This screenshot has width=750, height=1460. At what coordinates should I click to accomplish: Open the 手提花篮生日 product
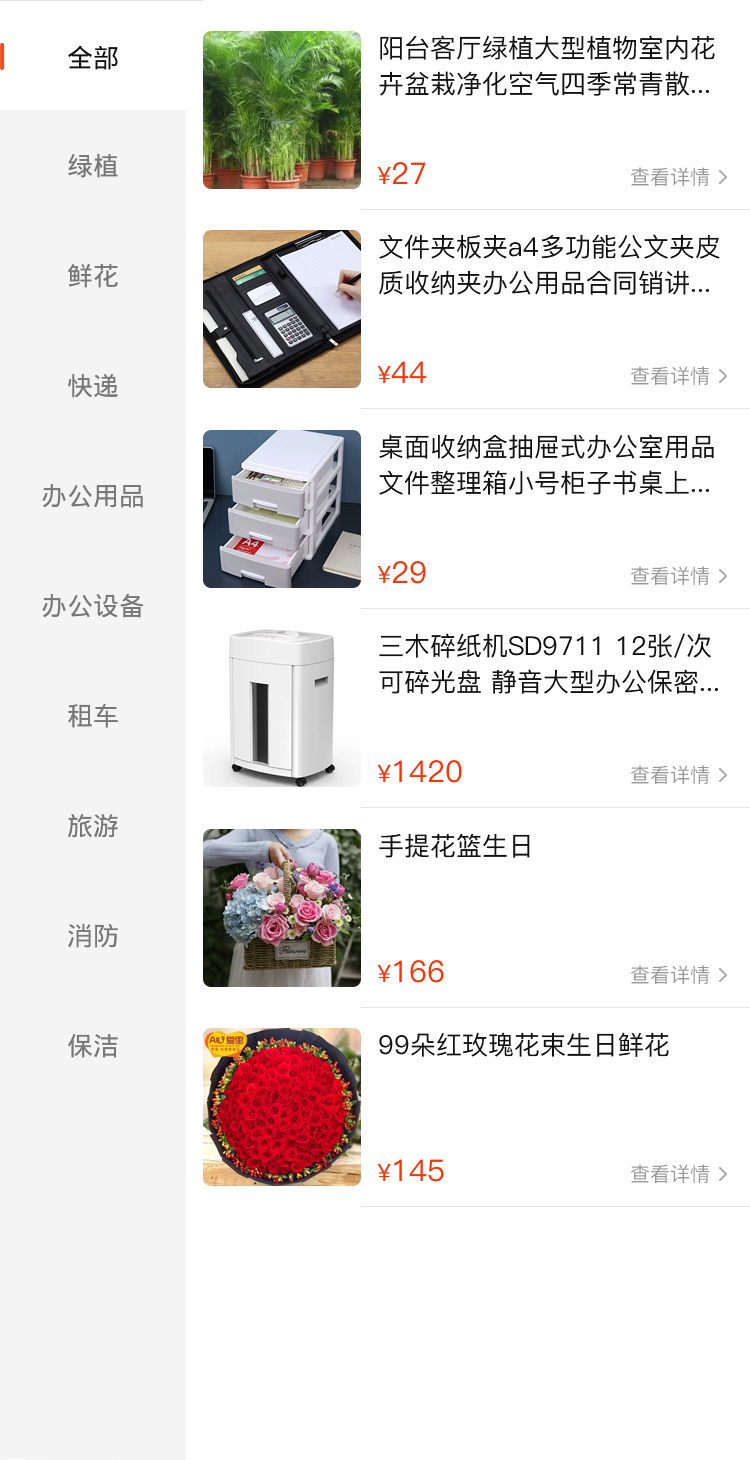455,847
